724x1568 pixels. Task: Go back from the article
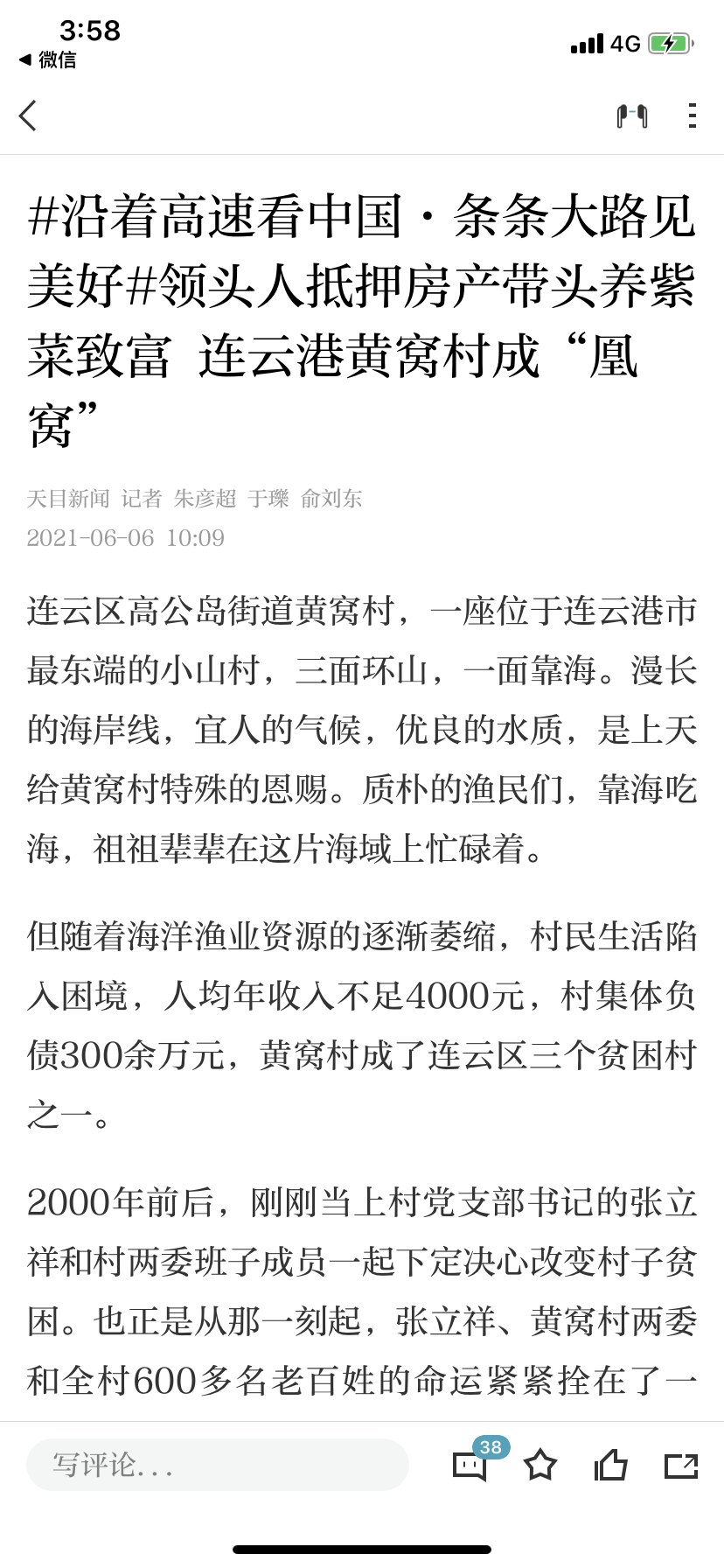click(x=28, y=115)
